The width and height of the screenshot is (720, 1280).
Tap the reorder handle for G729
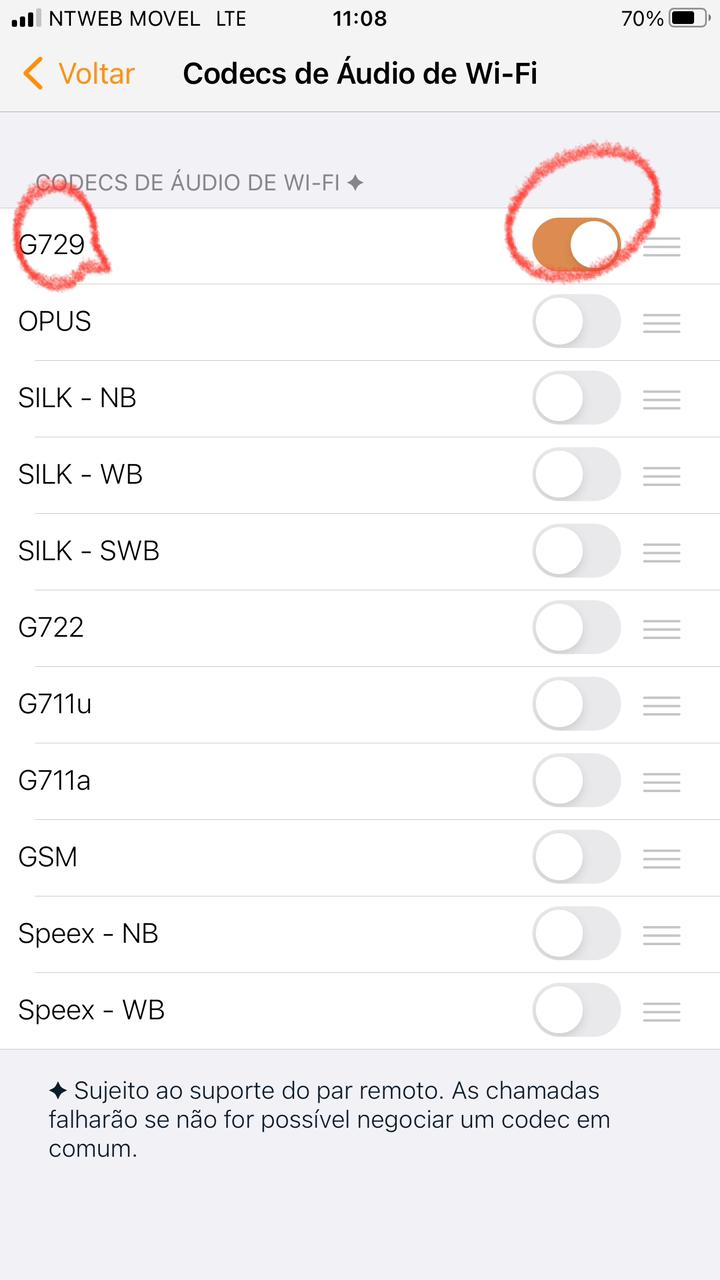tap(662, 246)
